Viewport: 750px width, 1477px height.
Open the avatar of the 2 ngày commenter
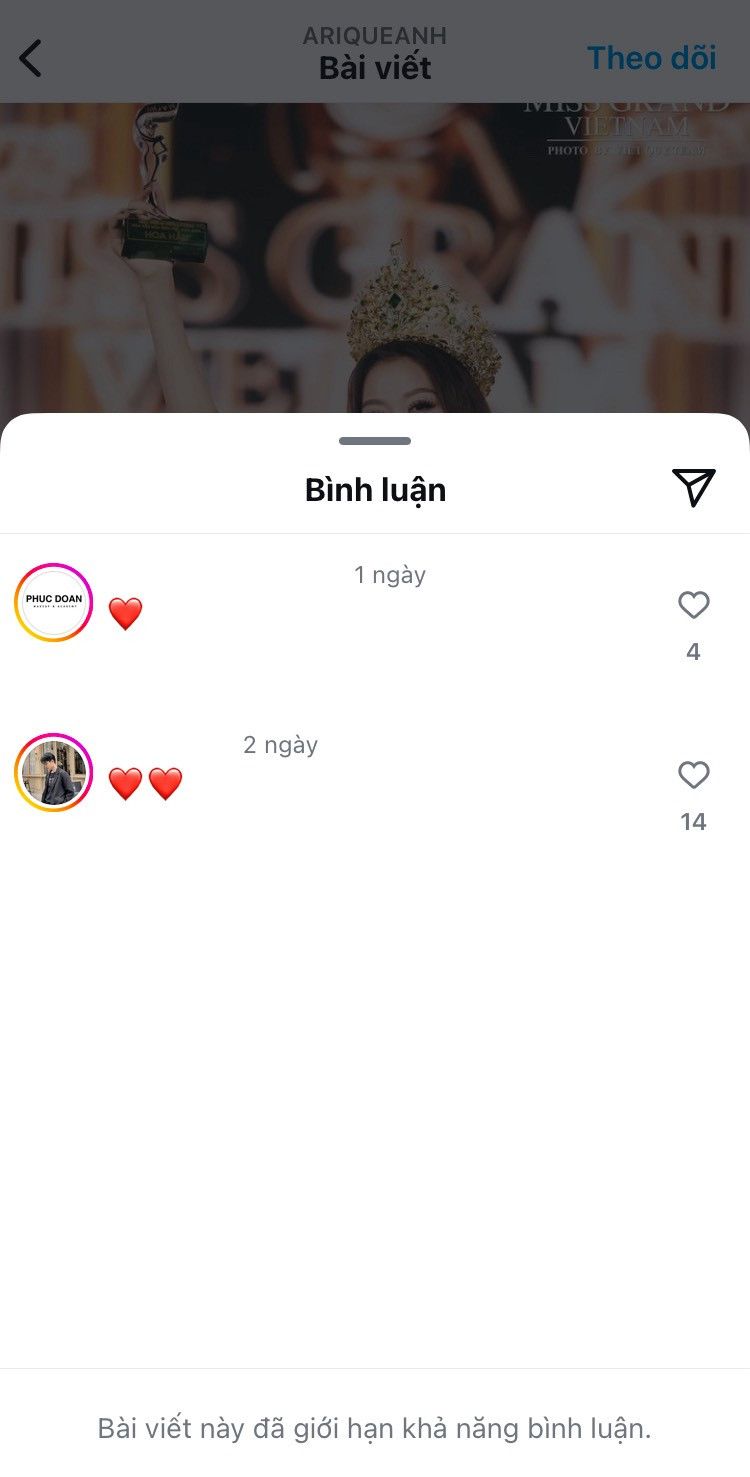54,772
